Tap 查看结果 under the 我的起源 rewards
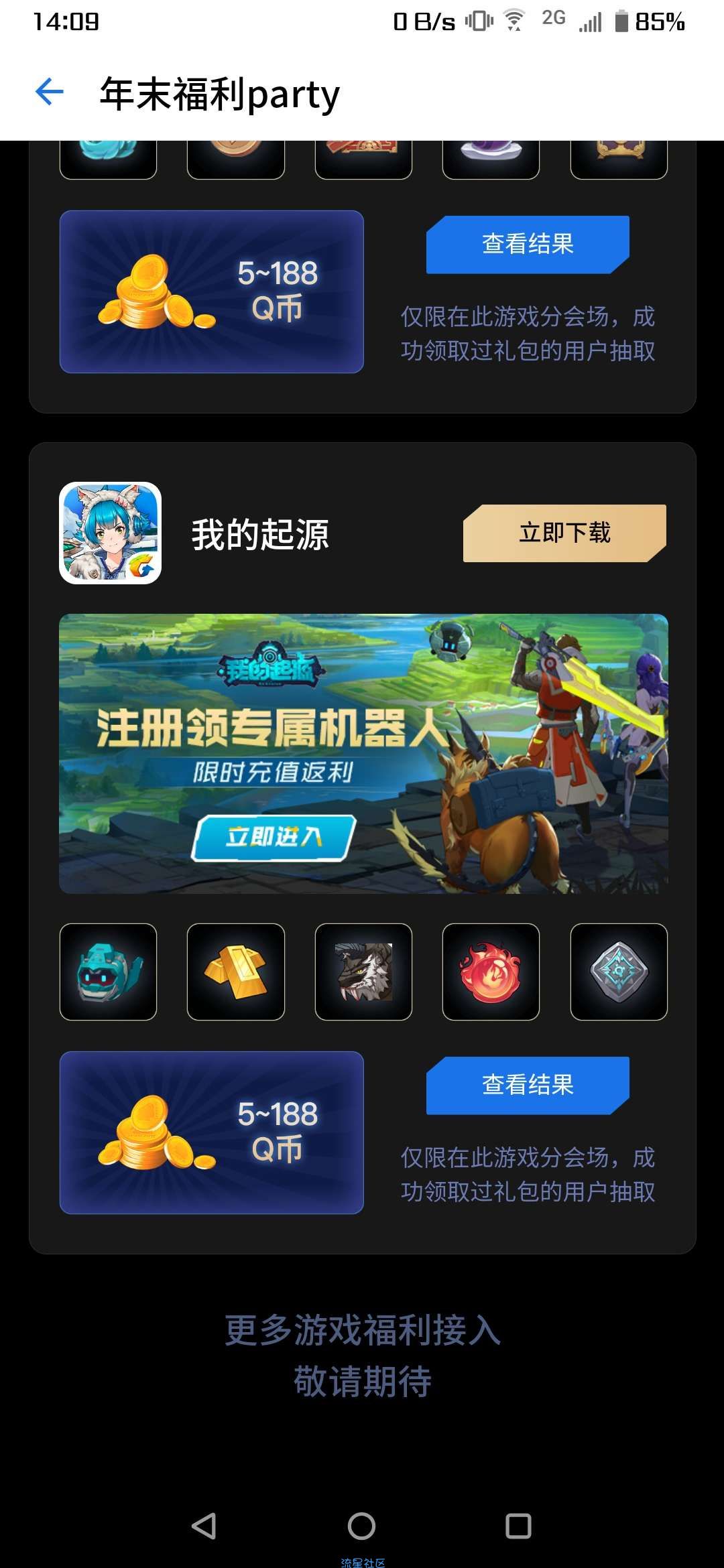This screenshot has height=1568, width=724. [528, 1085]
